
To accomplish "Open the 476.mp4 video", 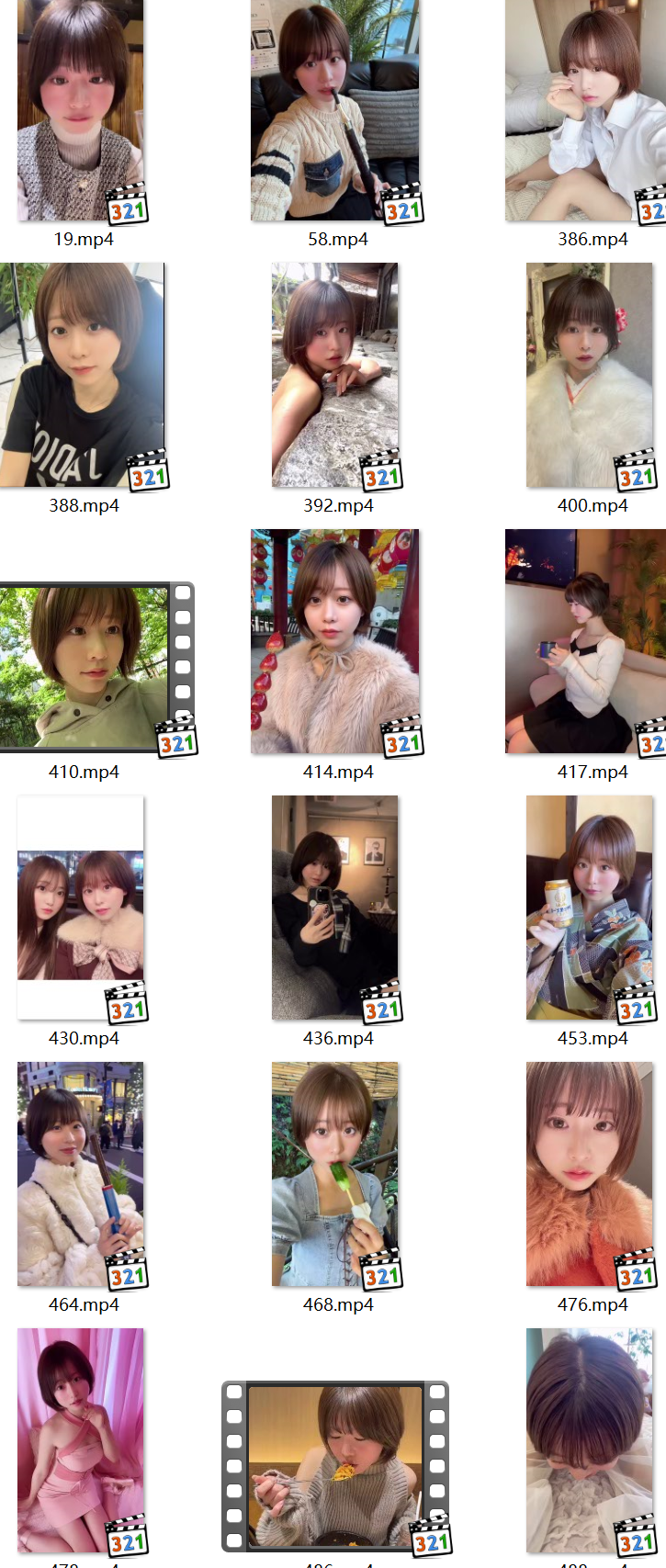I will (589, 1174).
